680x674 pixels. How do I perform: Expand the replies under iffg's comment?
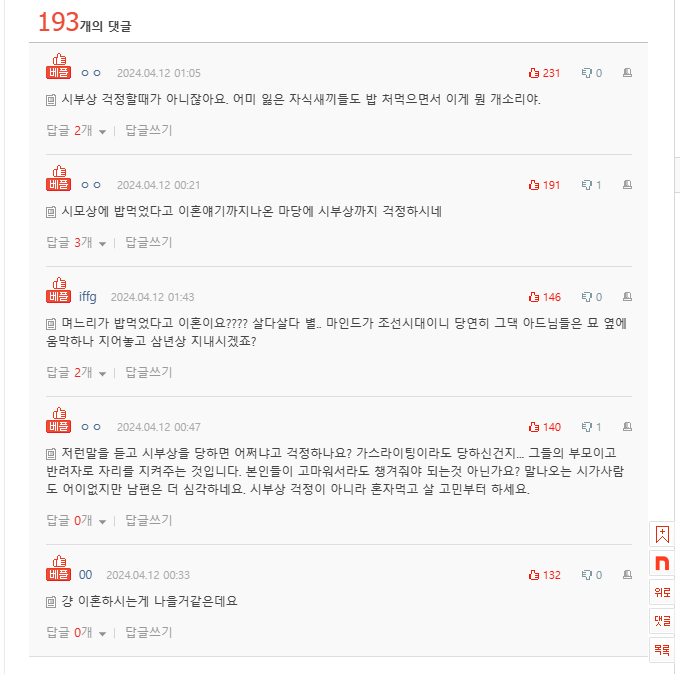click(x=76, y=373)
